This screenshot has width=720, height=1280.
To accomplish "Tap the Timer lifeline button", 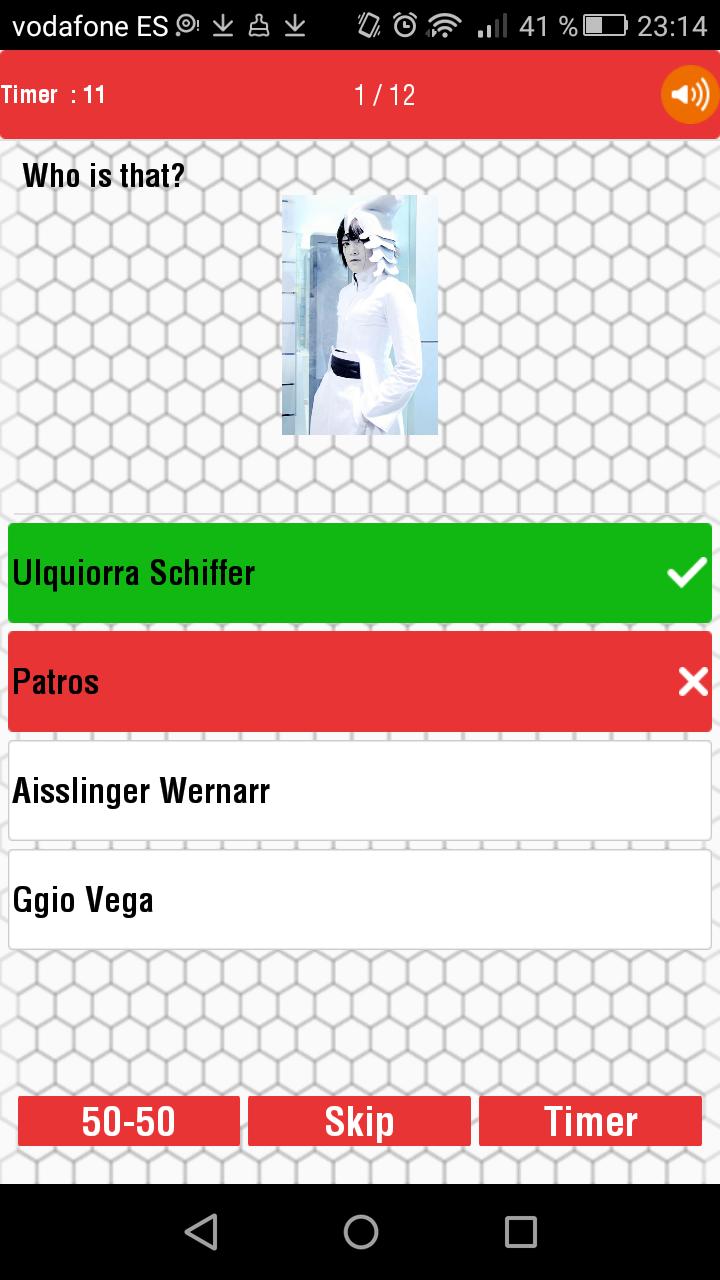I will [x=590, y=1121].
